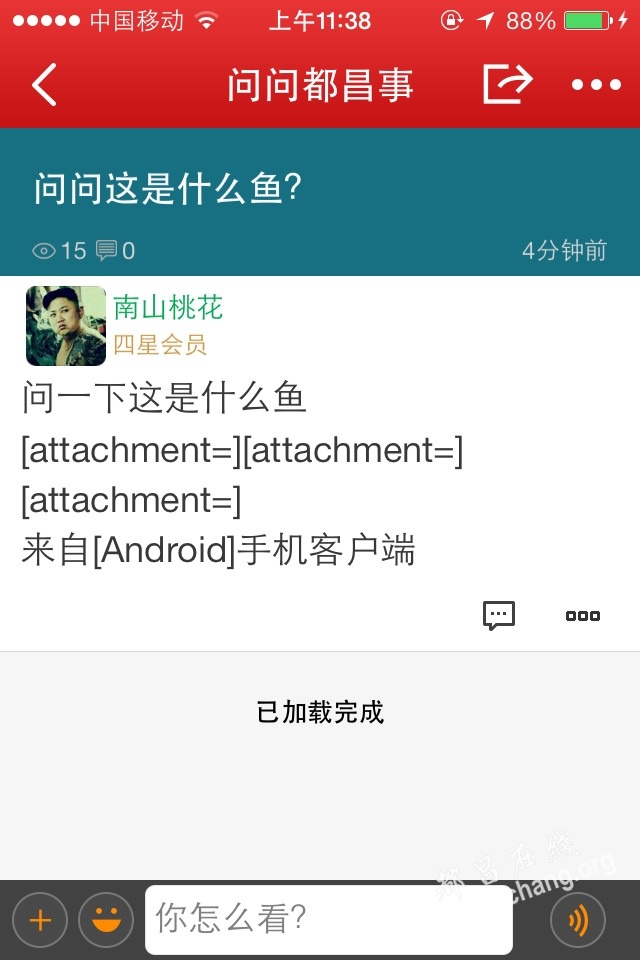Tap the plus attachment button

pos(39,919)
